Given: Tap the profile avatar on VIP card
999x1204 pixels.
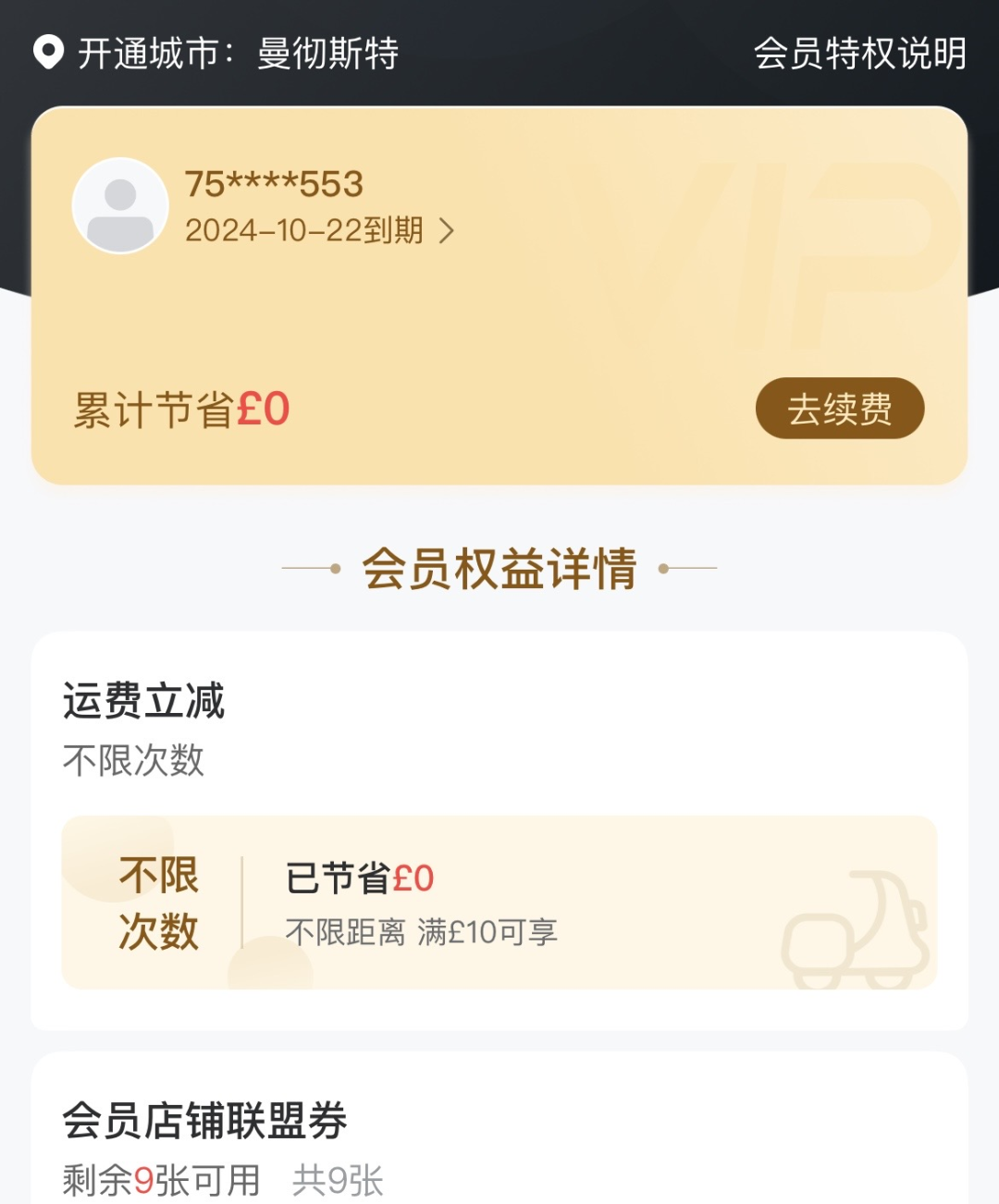Looking at the screenshot, I should click(120, 205).
